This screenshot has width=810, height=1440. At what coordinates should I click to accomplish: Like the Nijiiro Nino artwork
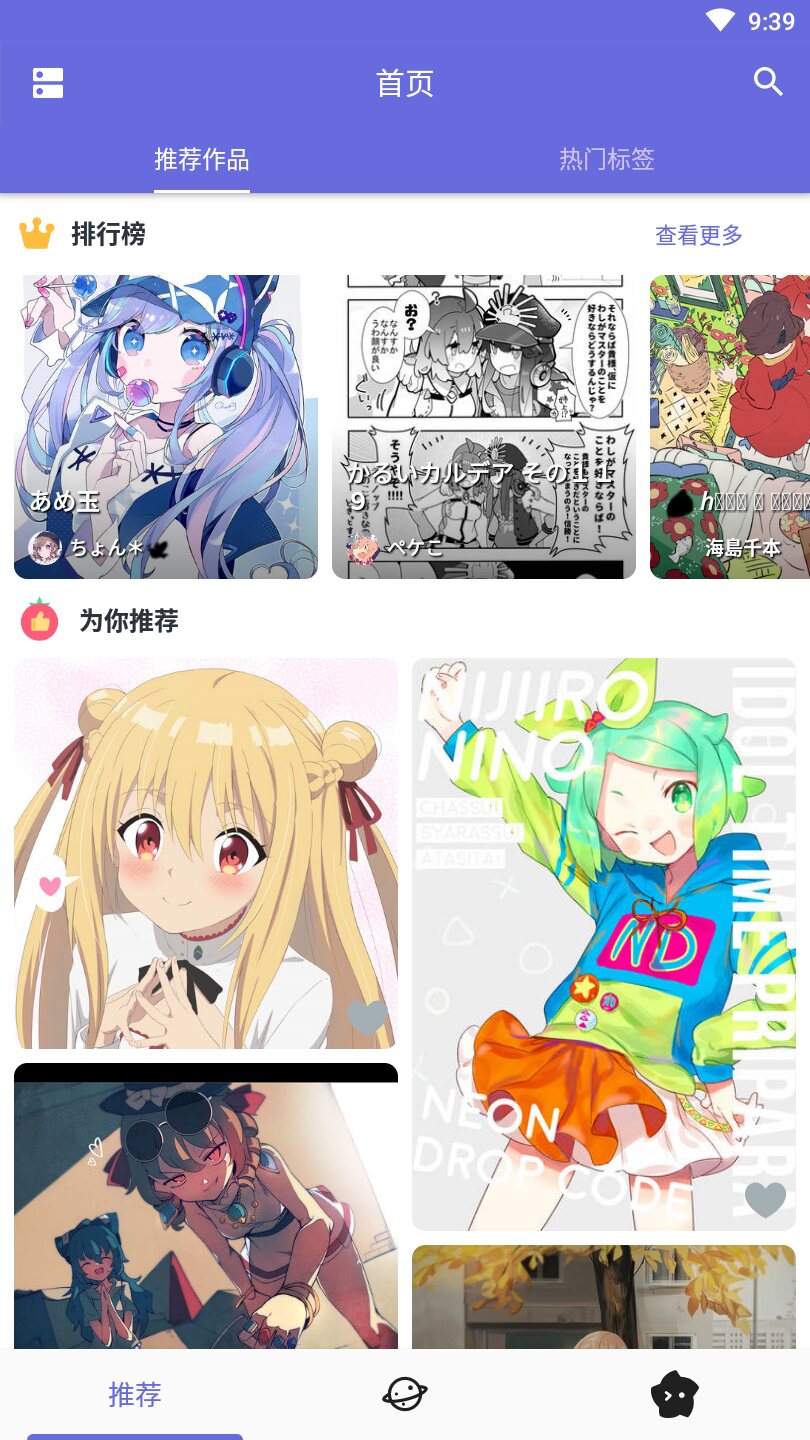[765, 1198]
